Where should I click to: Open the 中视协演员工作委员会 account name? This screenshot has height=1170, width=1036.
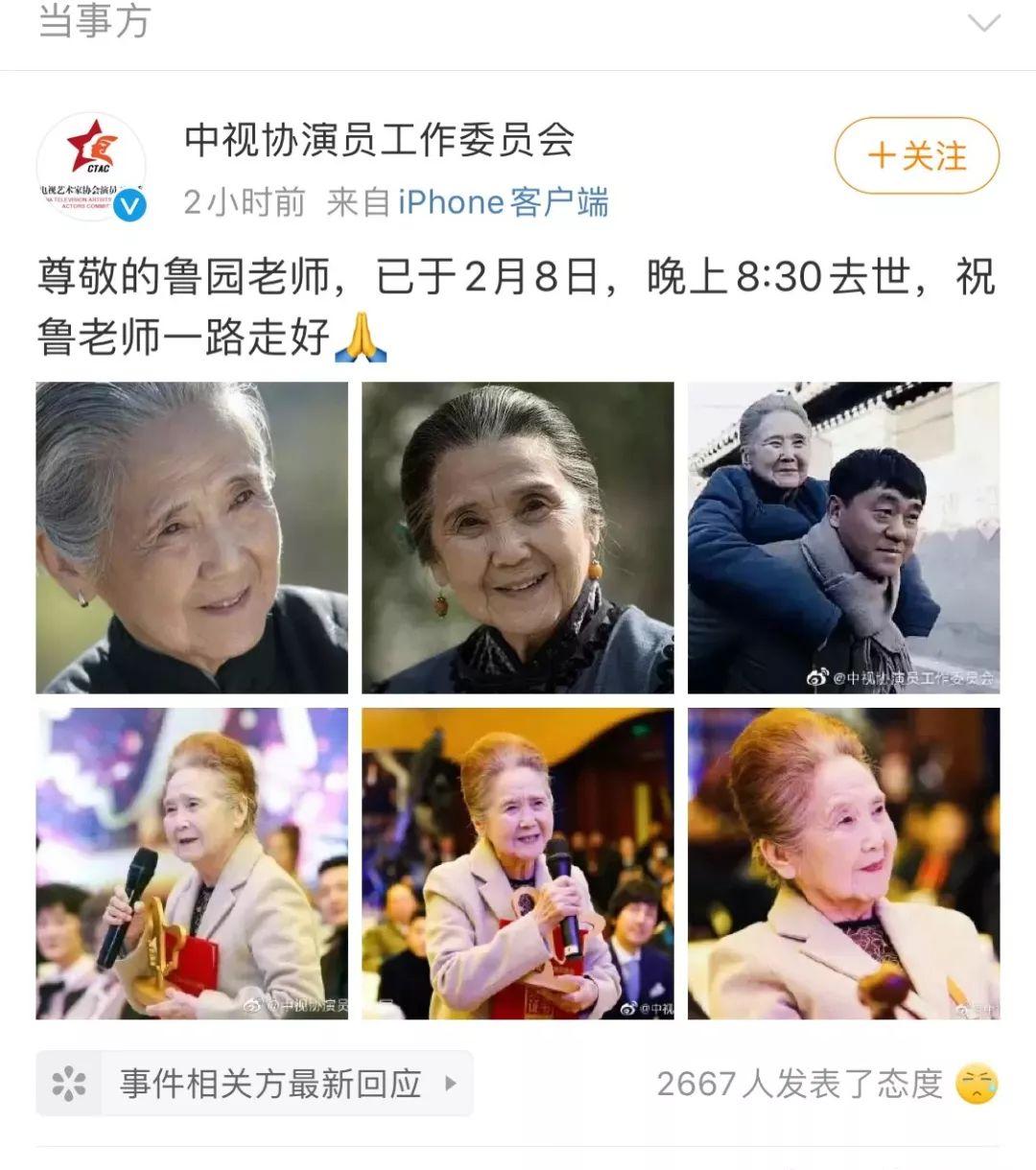pos(379,141)
